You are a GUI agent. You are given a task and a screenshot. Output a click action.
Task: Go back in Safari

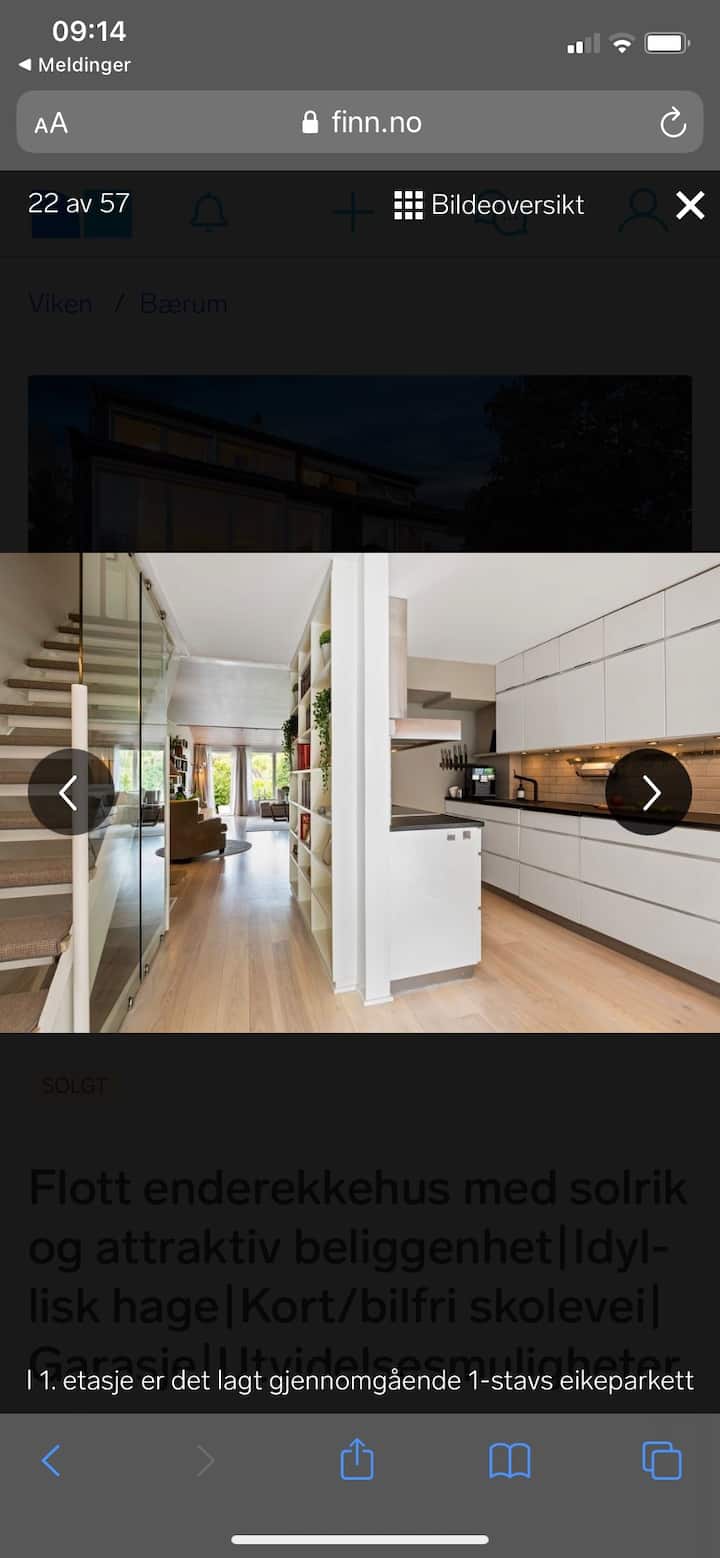[x=51, y=1461]
